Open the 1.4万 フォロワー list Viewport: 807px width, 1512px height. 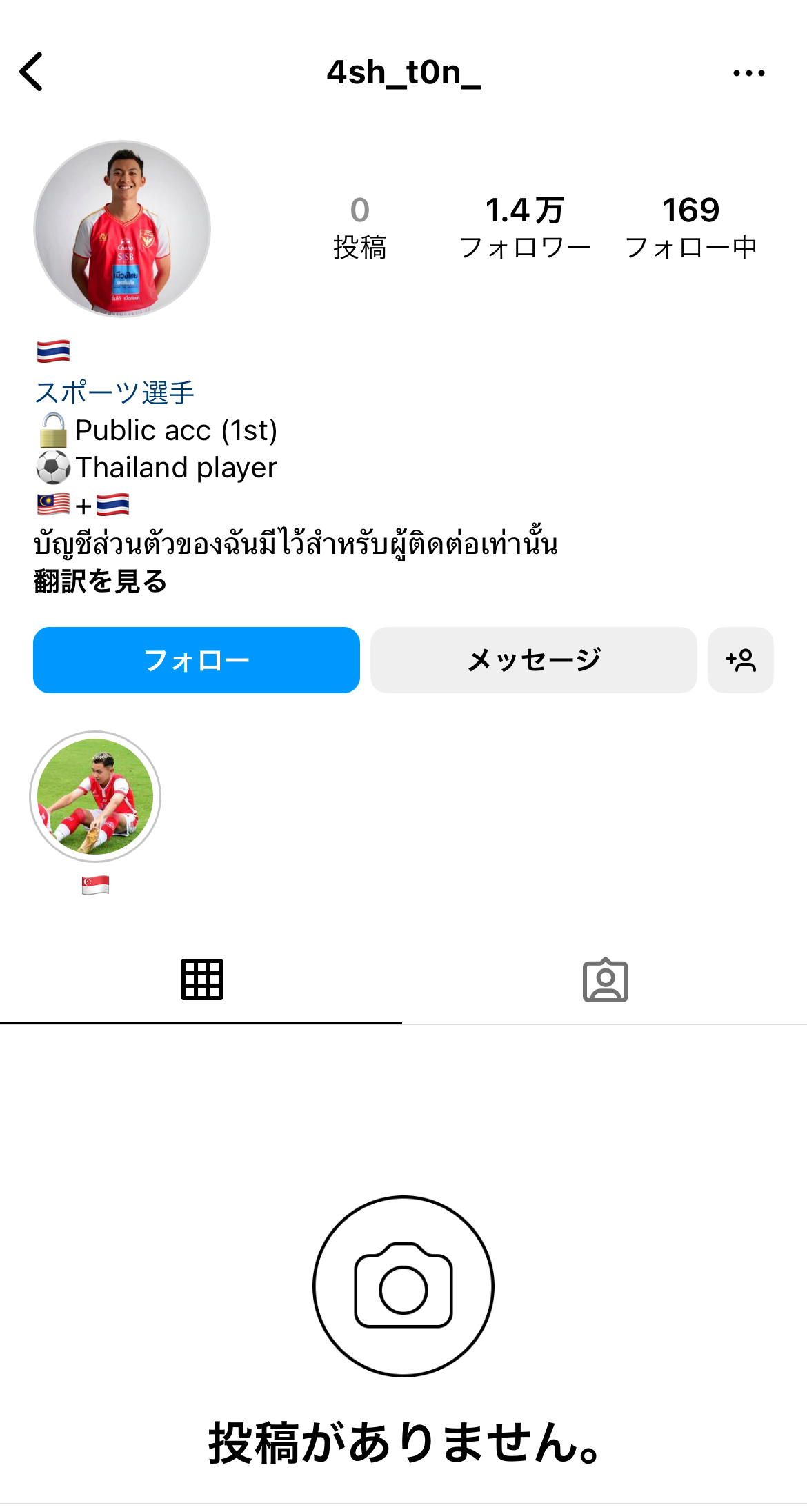click(x=525, y=228)
